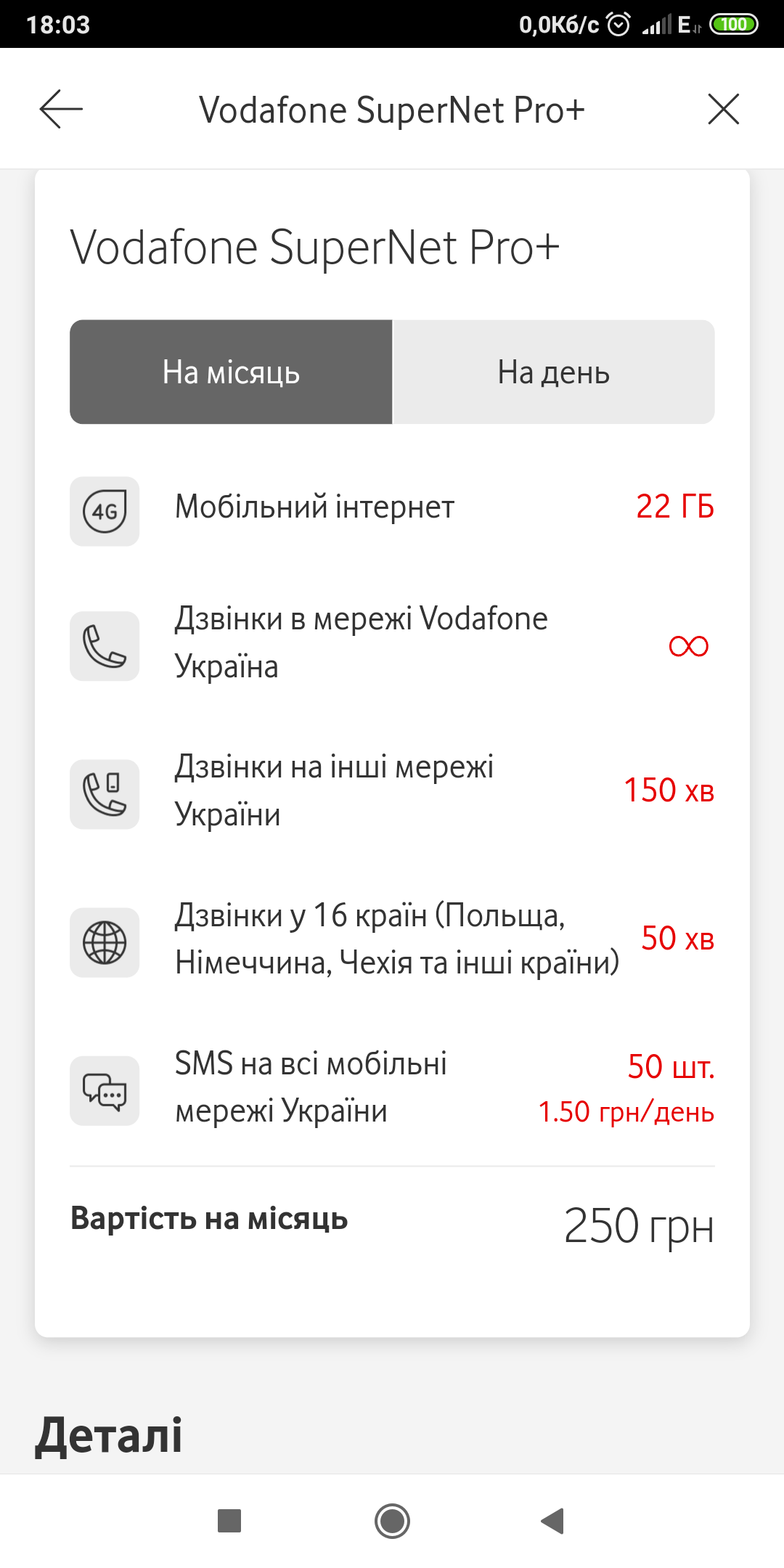Select the На місяць tab
784x1568 pixels.
click(x=231, y=372)
